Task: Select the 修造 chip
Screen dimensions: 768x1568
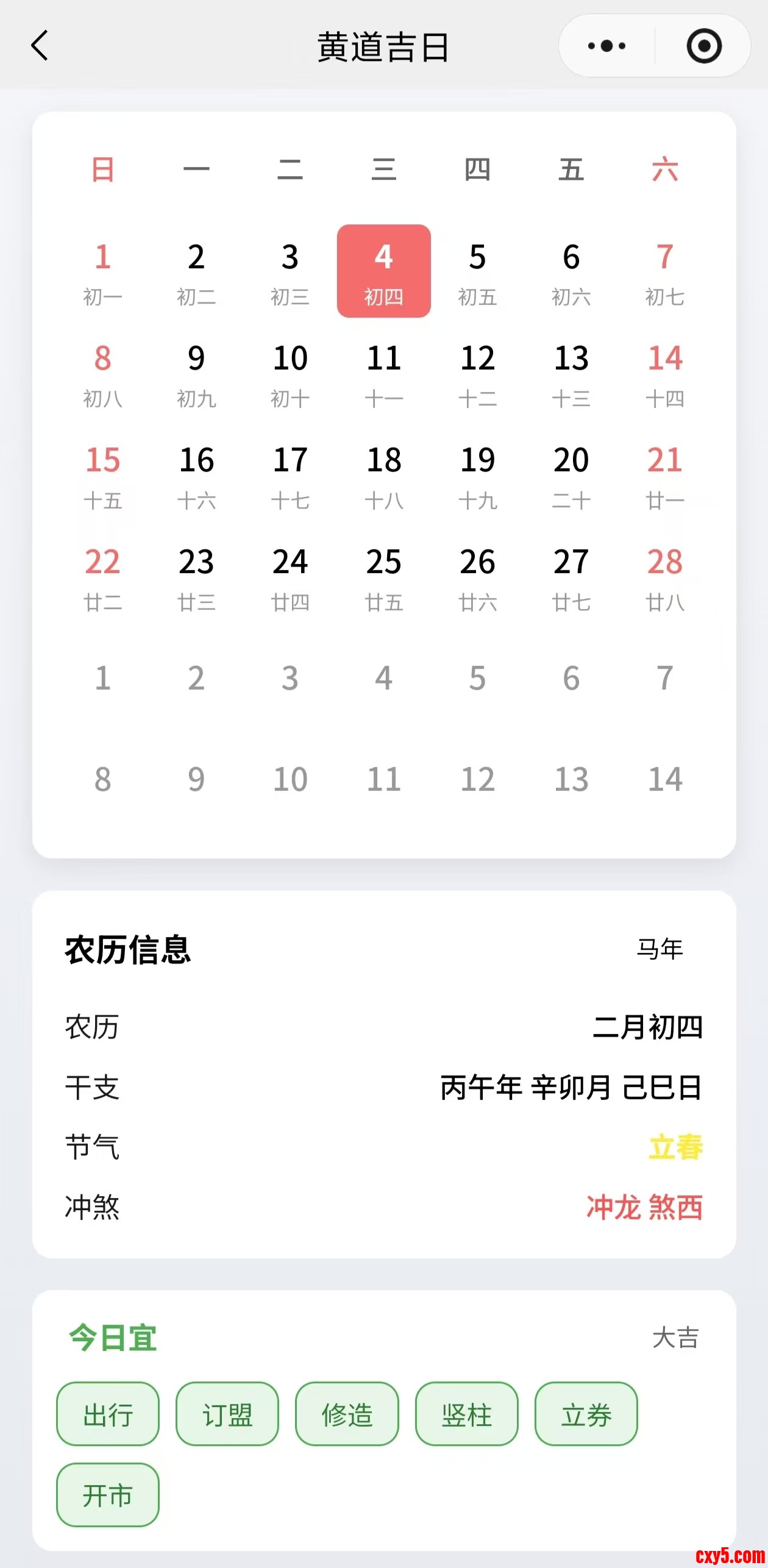Action: [x=347, y=1414]
